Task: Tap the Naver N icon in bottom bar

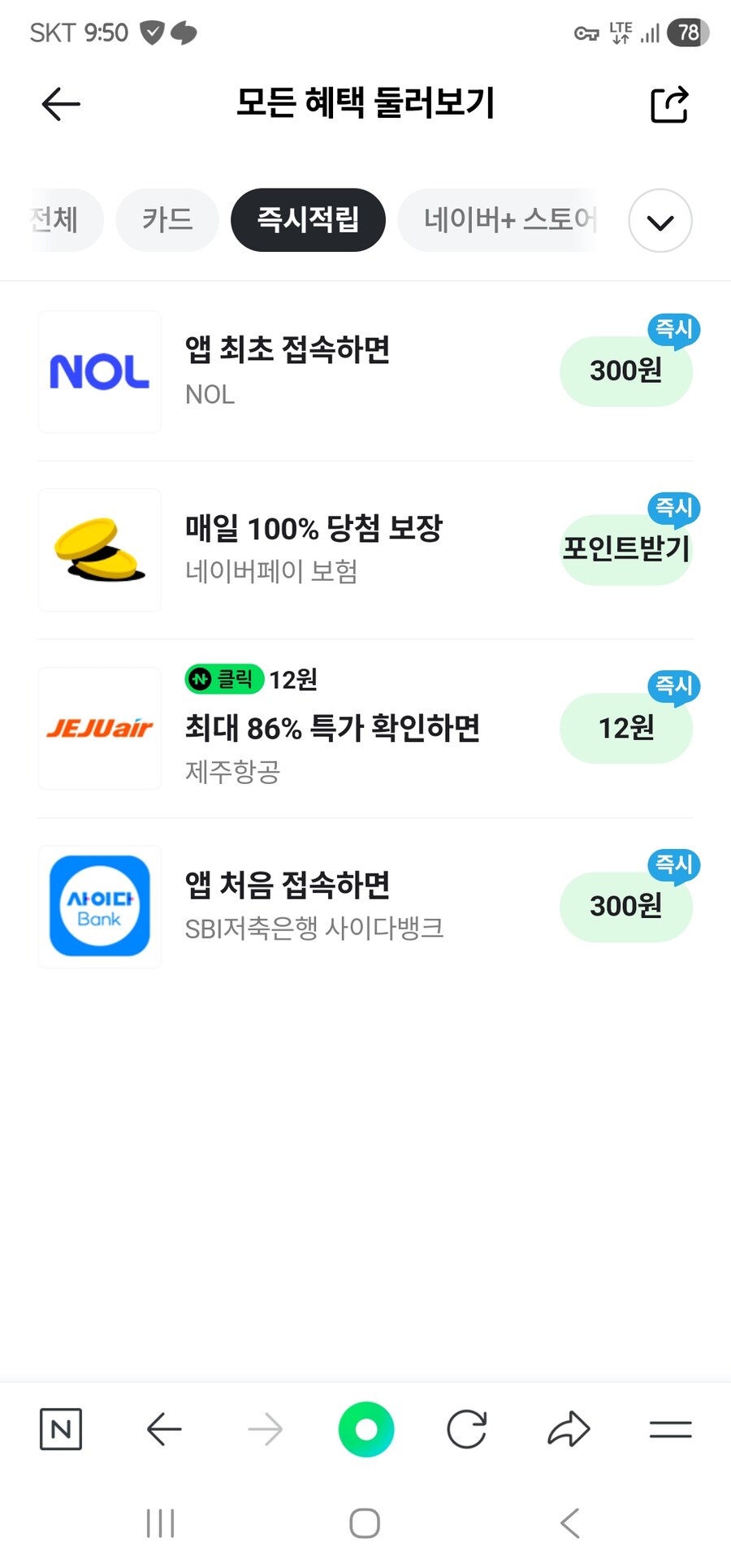Action: click(61, 1429)
